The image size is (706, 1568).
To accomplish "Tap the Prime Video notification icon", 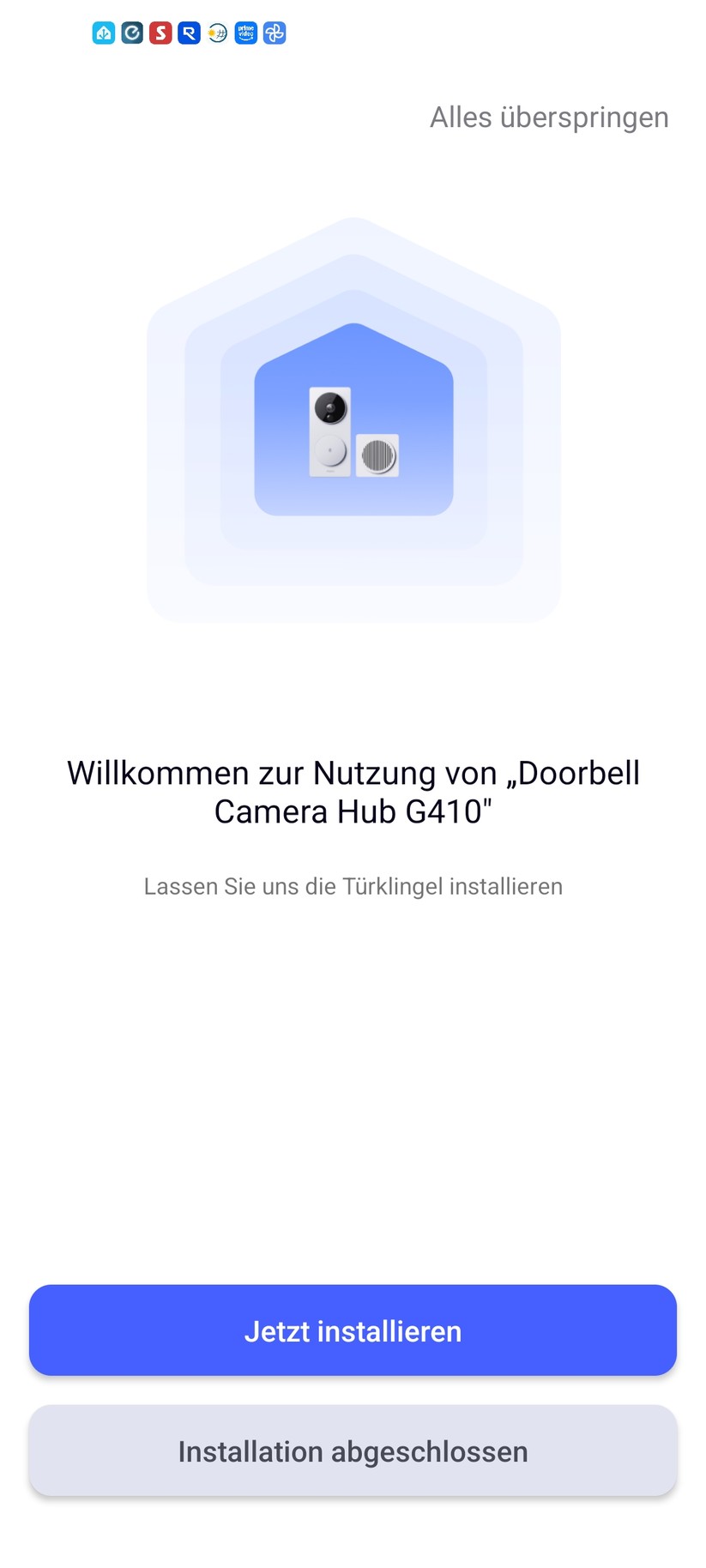I will click(245, 33).
